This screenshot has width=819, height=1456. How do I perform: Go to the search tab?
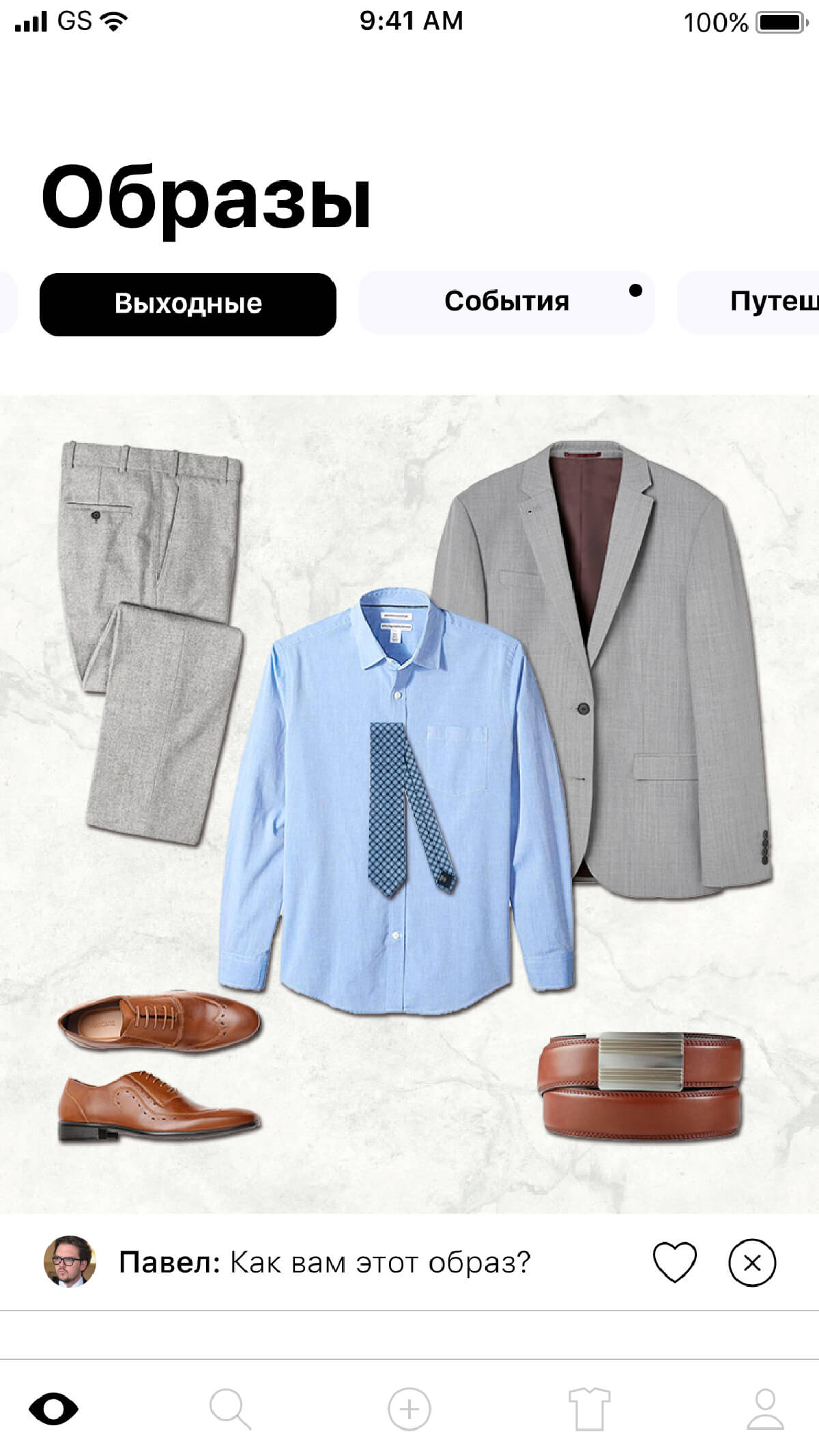(230, 1409)
